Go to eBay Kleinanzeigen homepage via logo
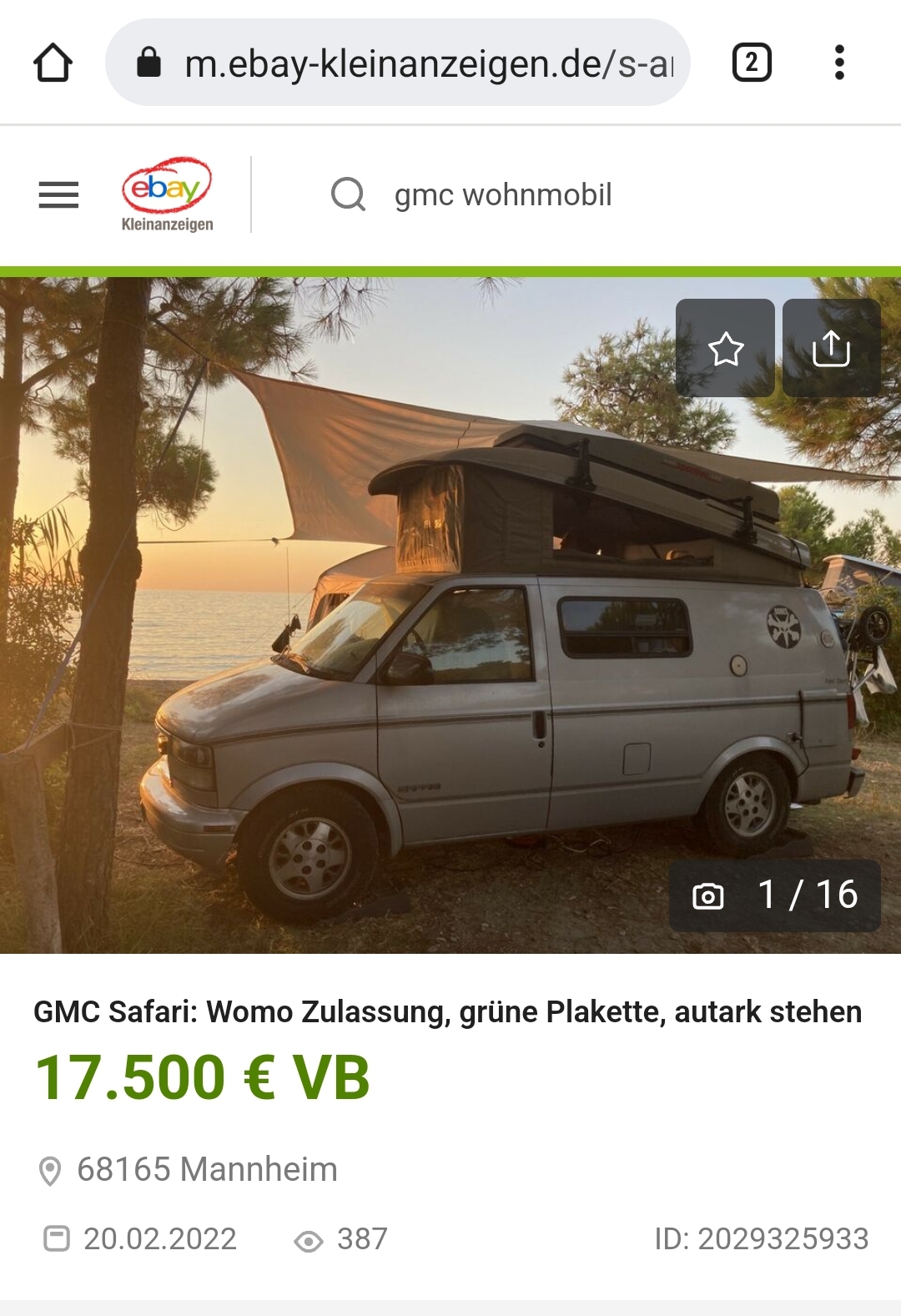The height and width of the screenshot is (1316, 901). click(x=167, y=195)
